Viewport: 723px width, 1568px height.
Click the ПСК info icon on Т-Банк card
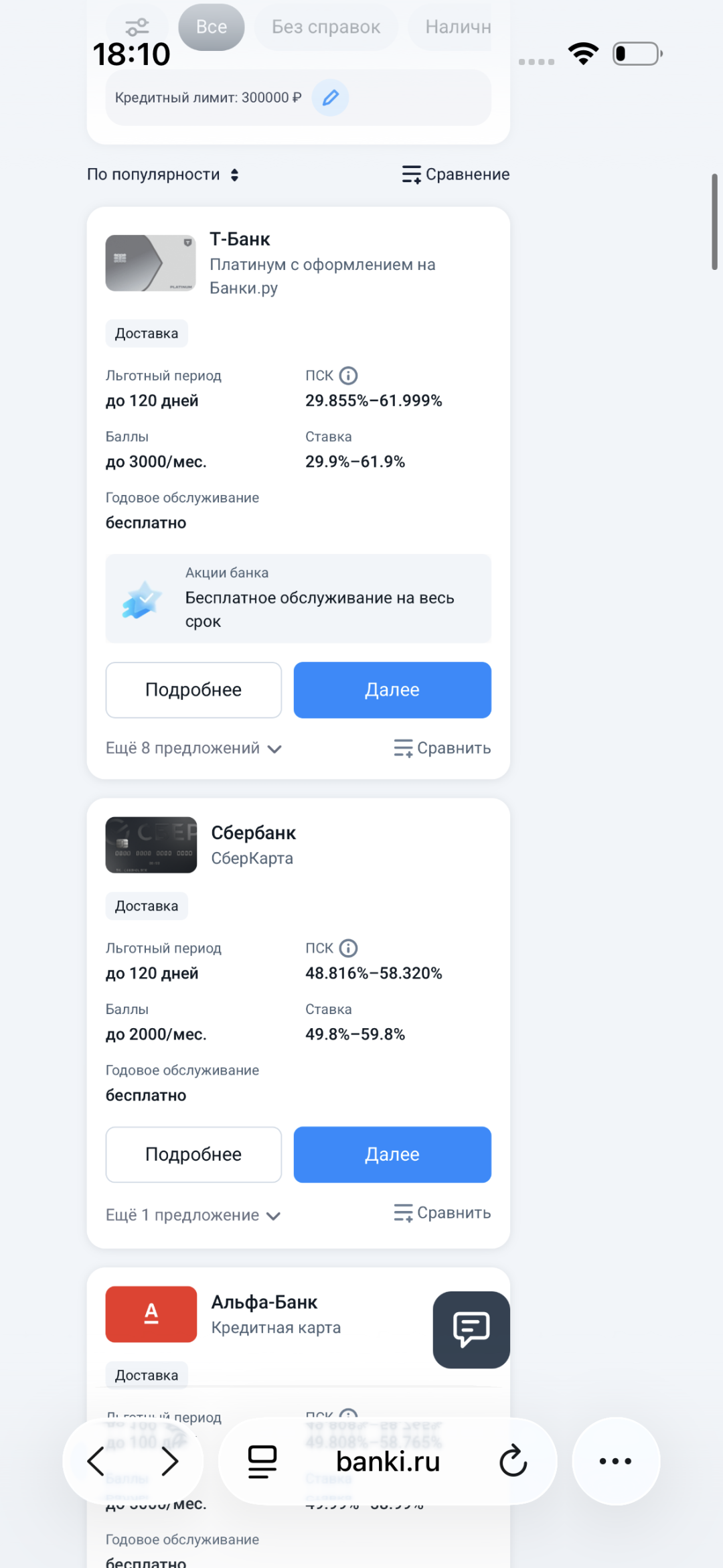[348, 375]
